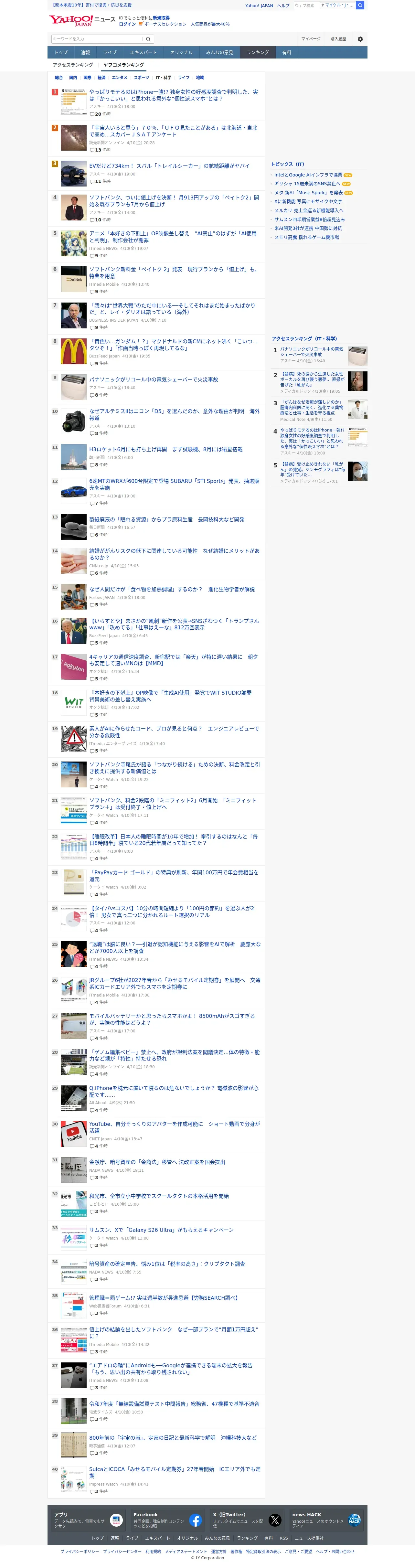The height and width of the screenshot is (1568, 415).
Task: Open the マイページ button
Action: (x=311, y=39)
